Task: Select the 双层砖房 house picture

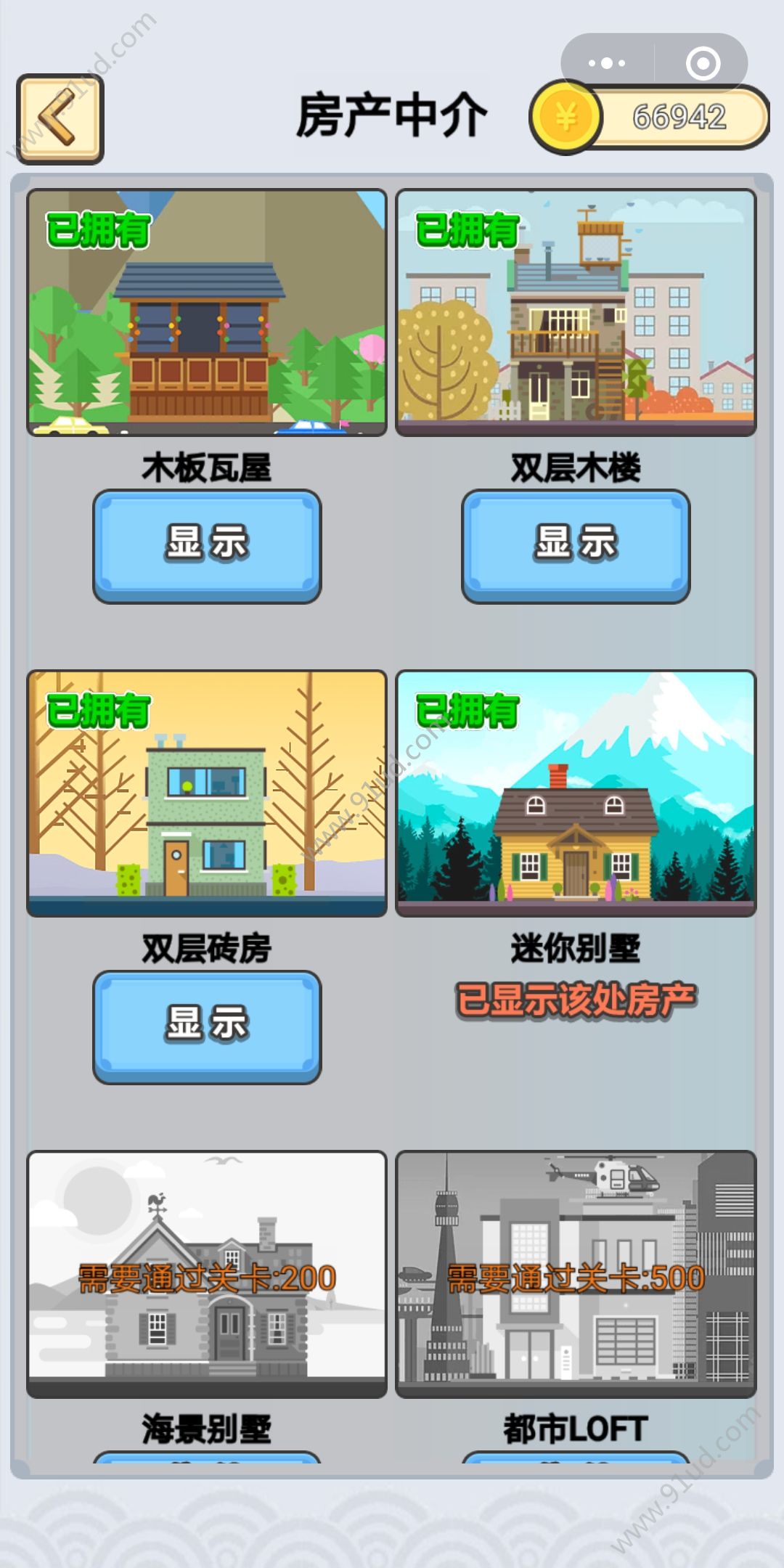Action: pos(207,793)
